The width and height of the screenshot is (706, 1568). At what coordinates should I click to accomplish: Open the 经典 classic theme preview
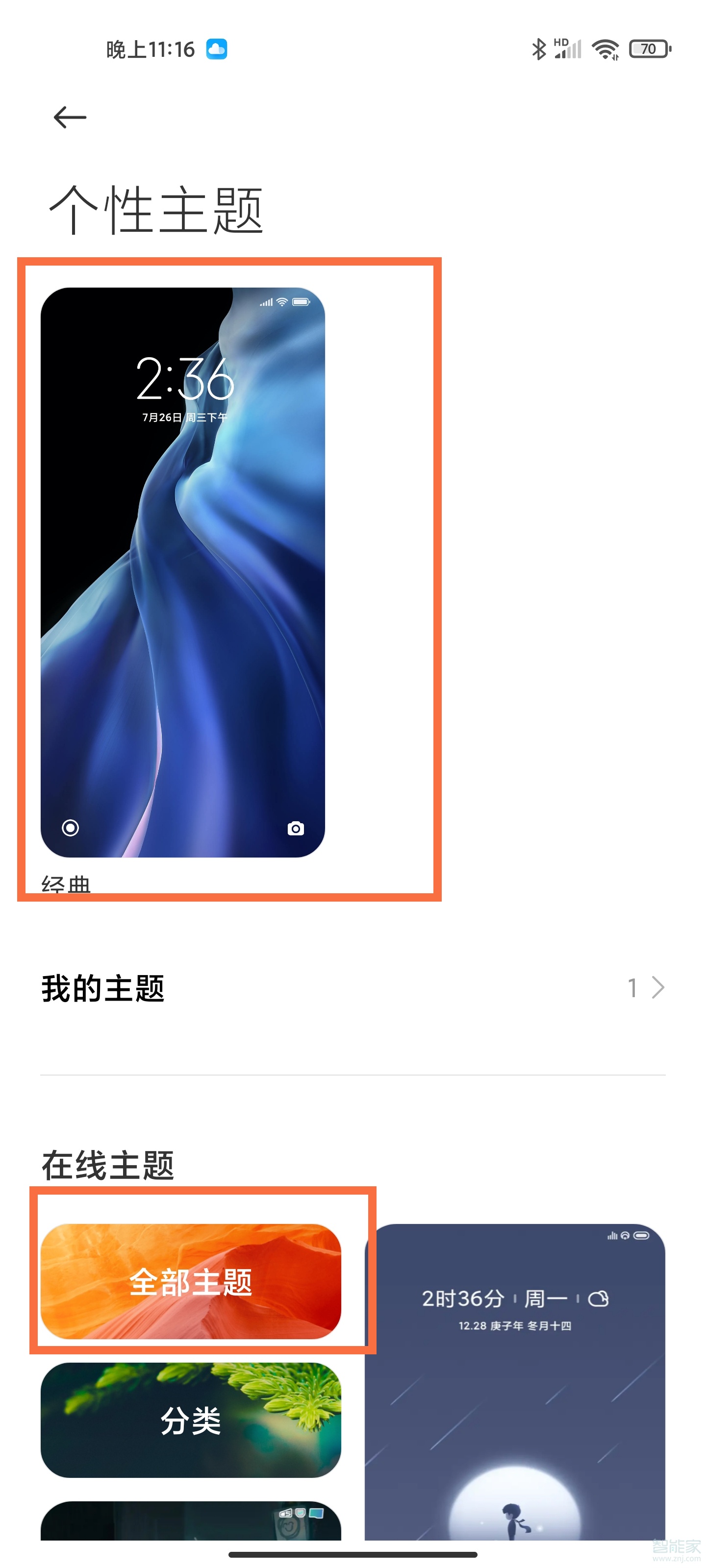coord(182,572)
